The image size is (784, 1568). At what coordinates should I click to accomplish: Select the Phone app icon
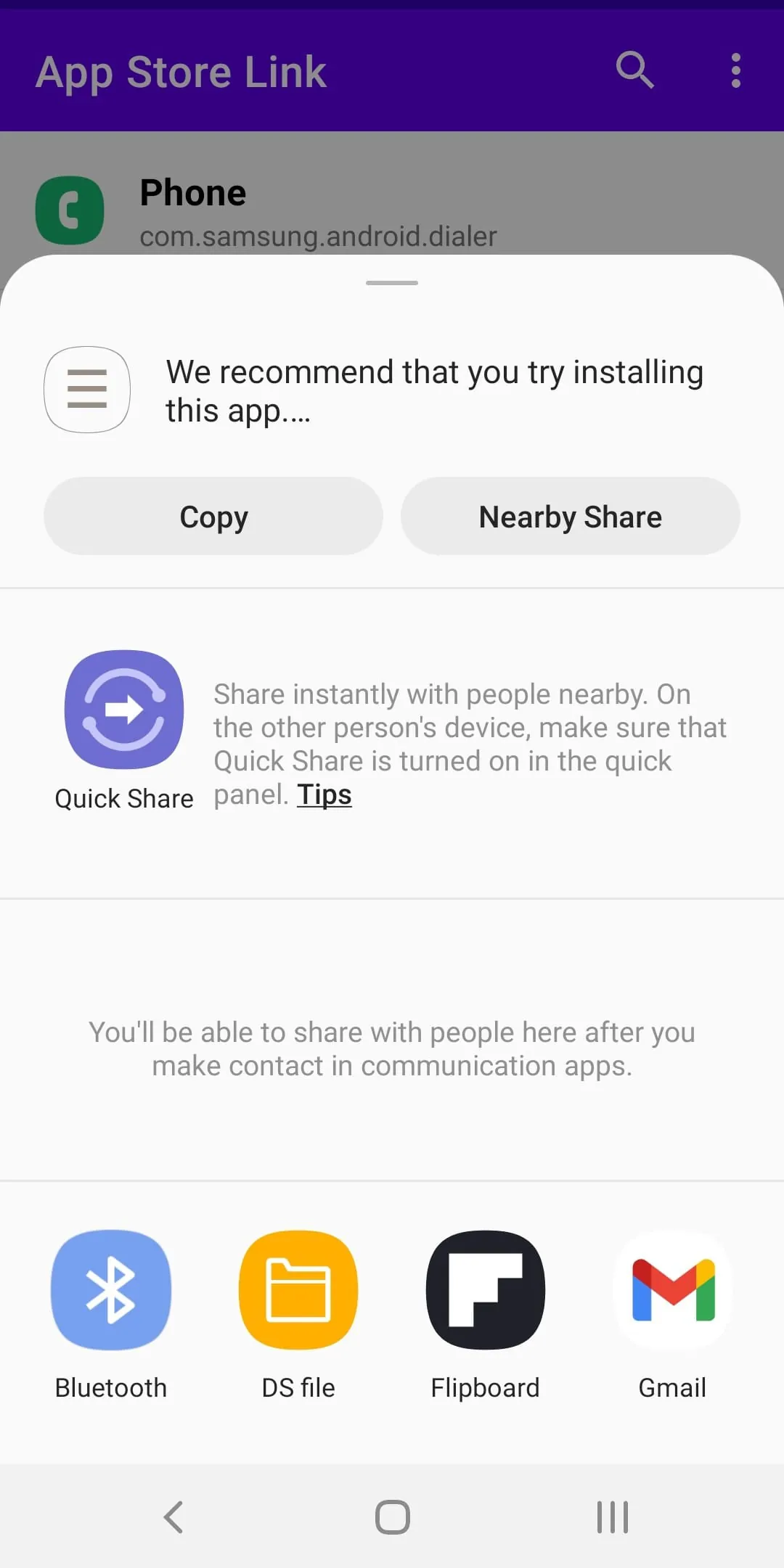(70, 208)
